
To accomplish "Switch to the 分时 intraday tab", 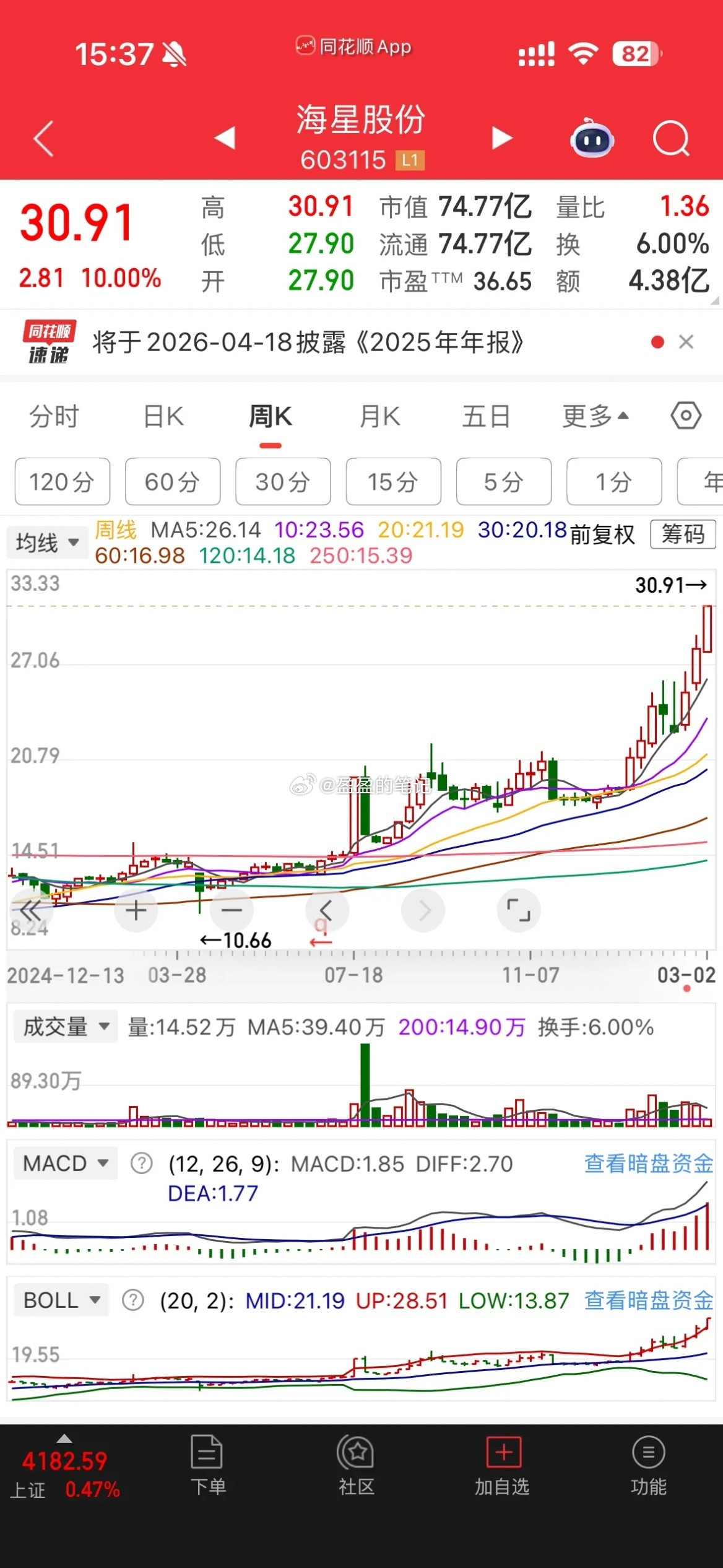I will (x=52, y=416).
